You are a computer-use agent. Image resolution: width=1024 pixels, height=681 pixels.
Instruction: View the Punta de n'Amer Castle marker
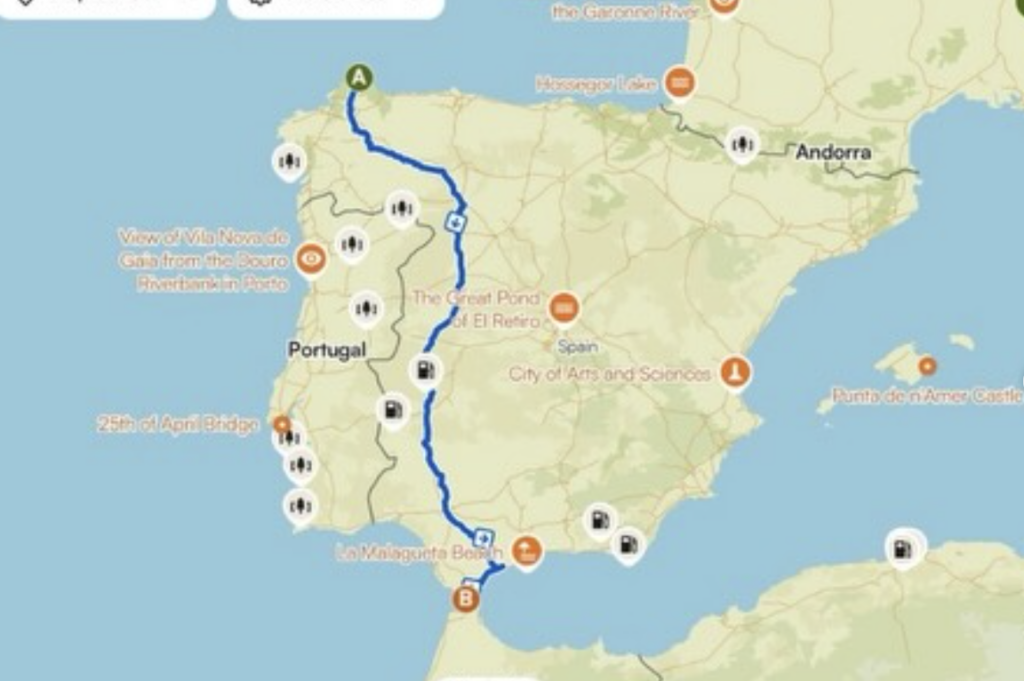(x=928, y=366)
